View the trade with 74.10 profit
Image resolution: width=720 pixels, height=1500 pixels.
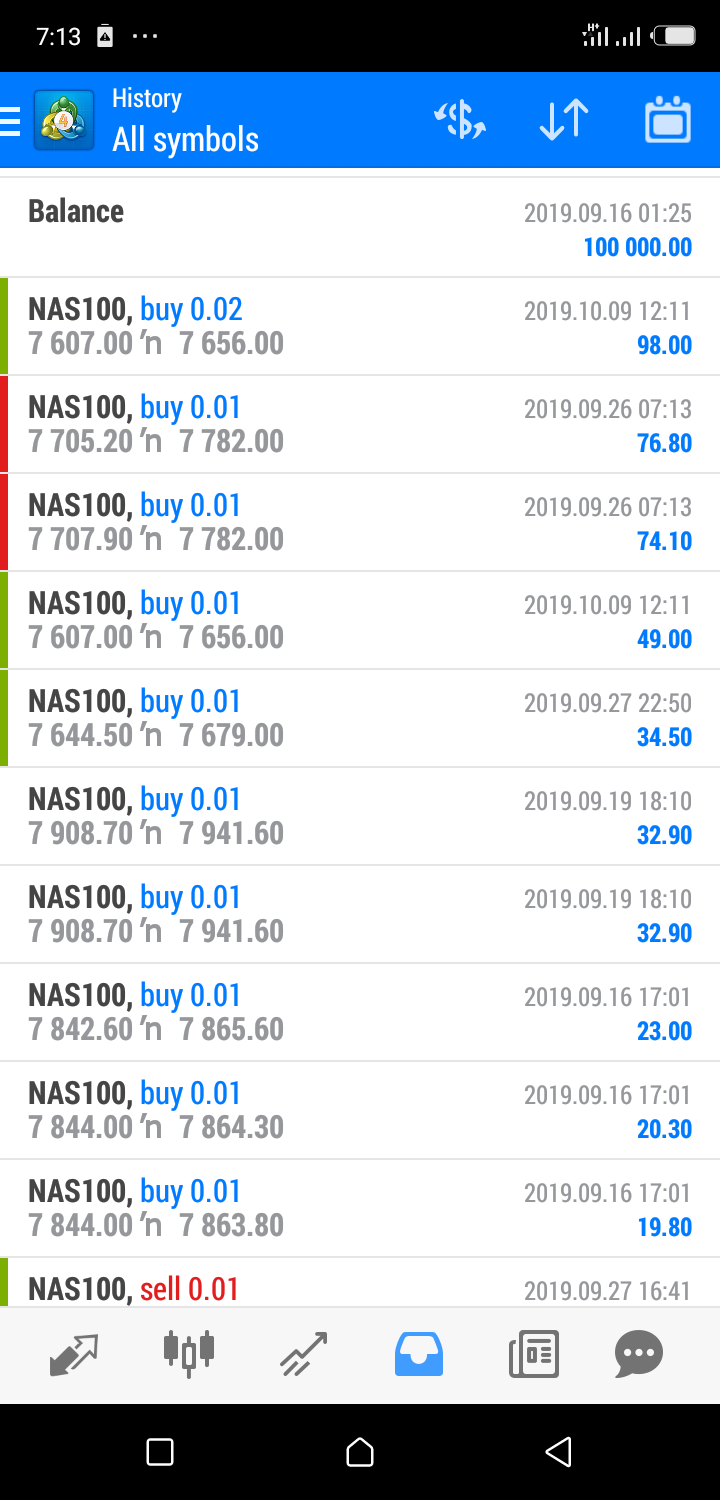(x=360, y=522)
